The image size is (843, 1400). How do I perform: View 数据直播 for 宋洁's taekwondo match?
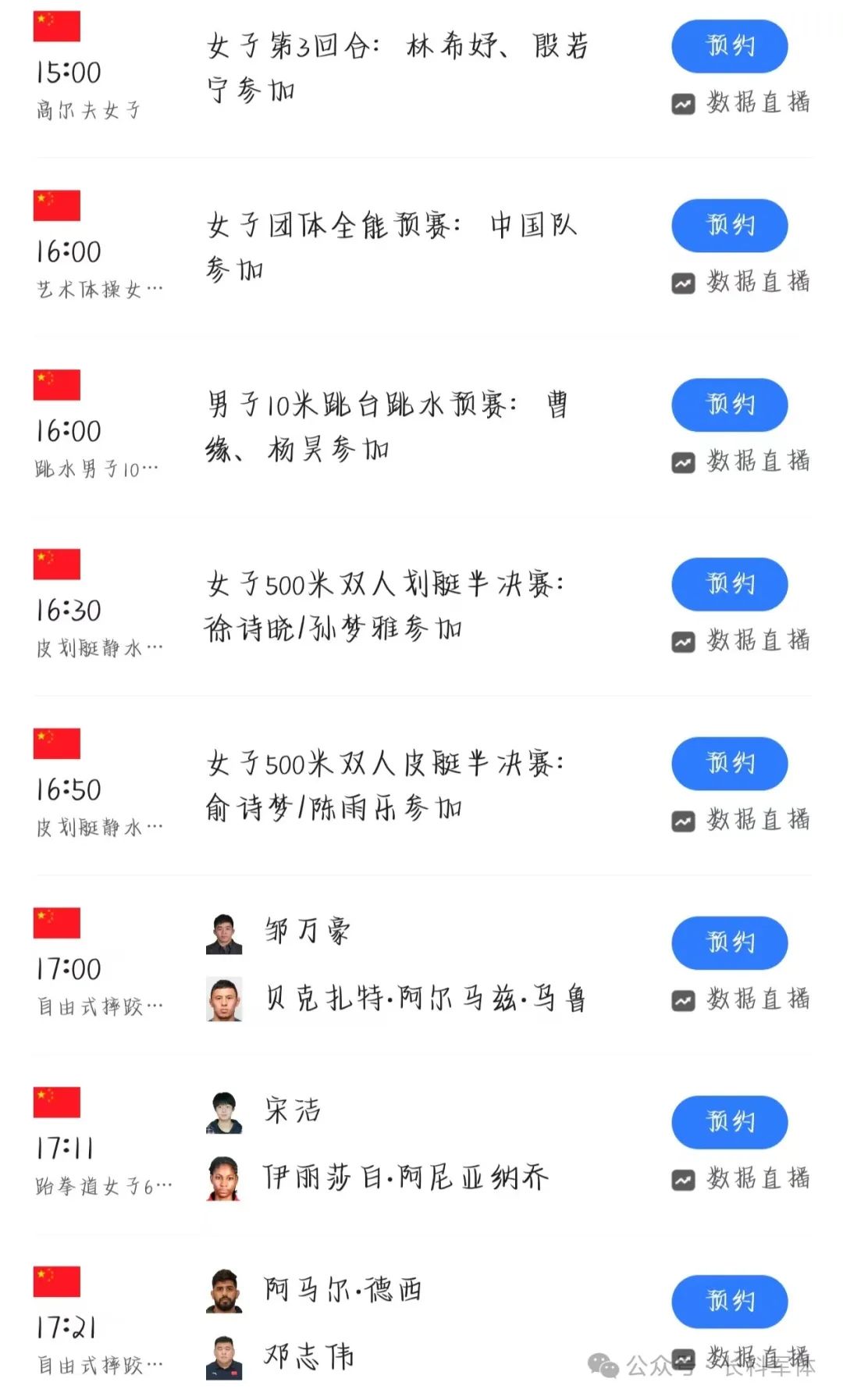[x=742, y=1178]
